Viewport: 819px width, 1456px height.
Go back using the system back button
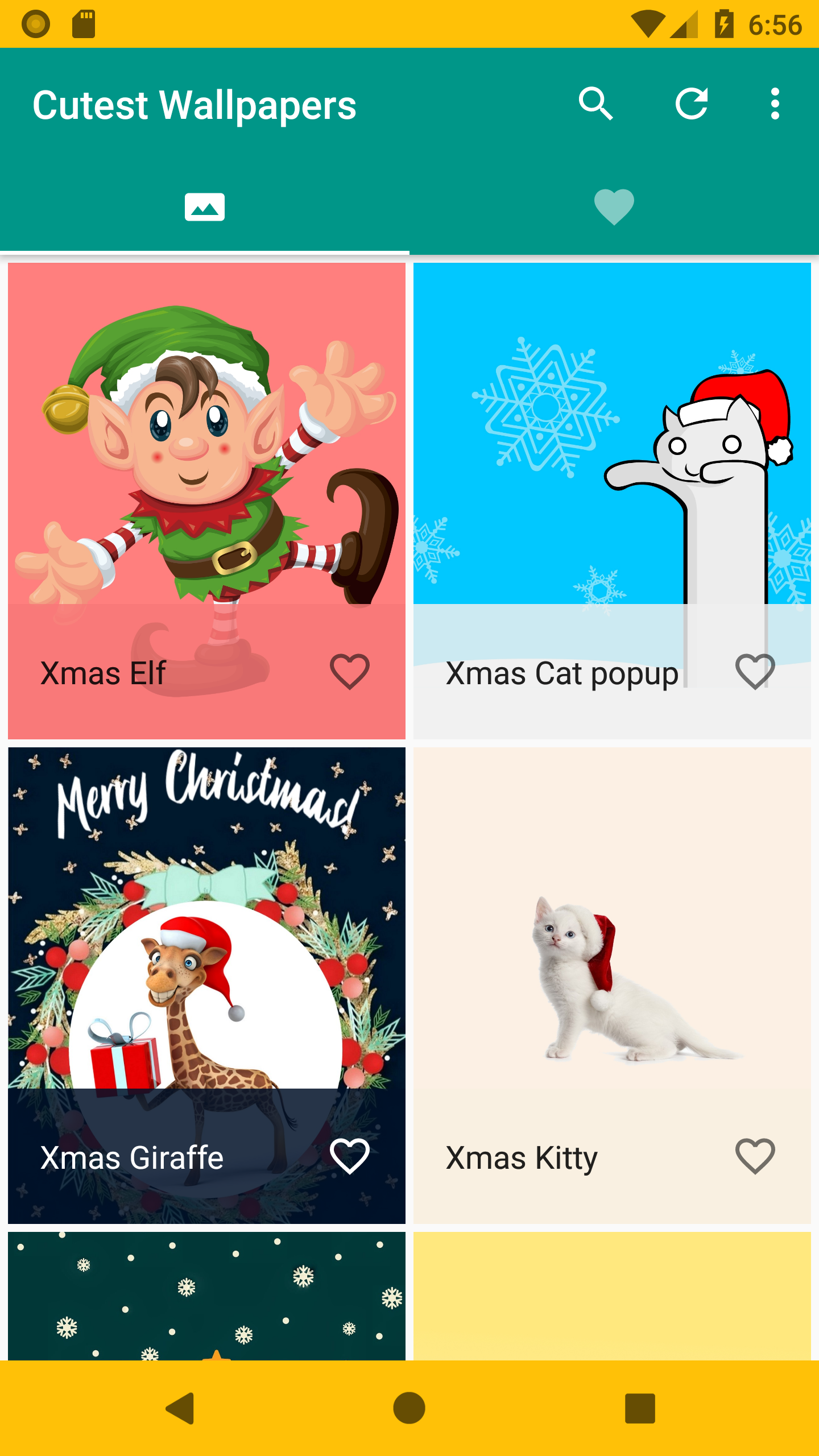pos(181,1408)
